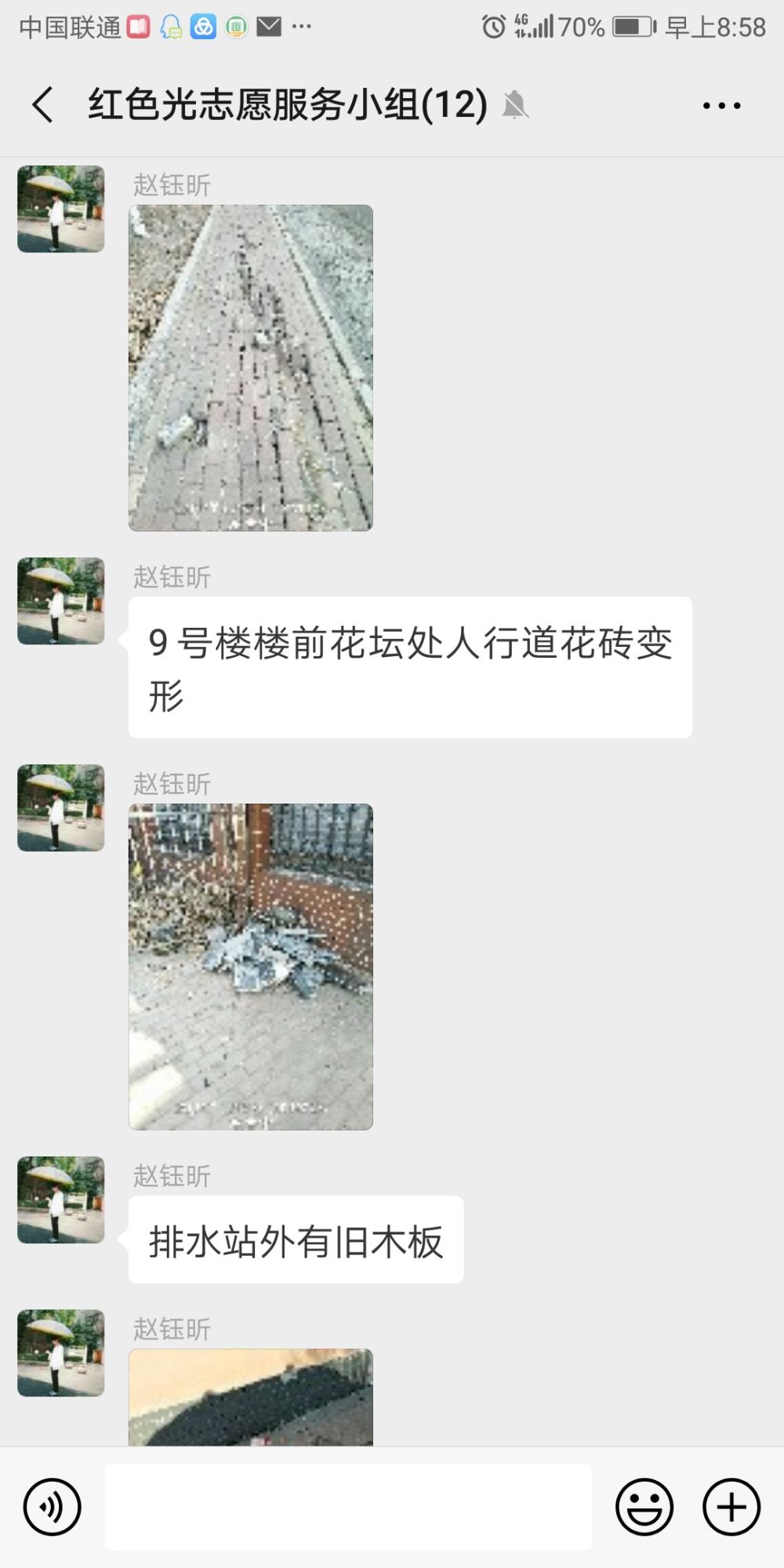Focus the message text field
Viewport: 784px width, 1568px height.
click(348, 1507)
